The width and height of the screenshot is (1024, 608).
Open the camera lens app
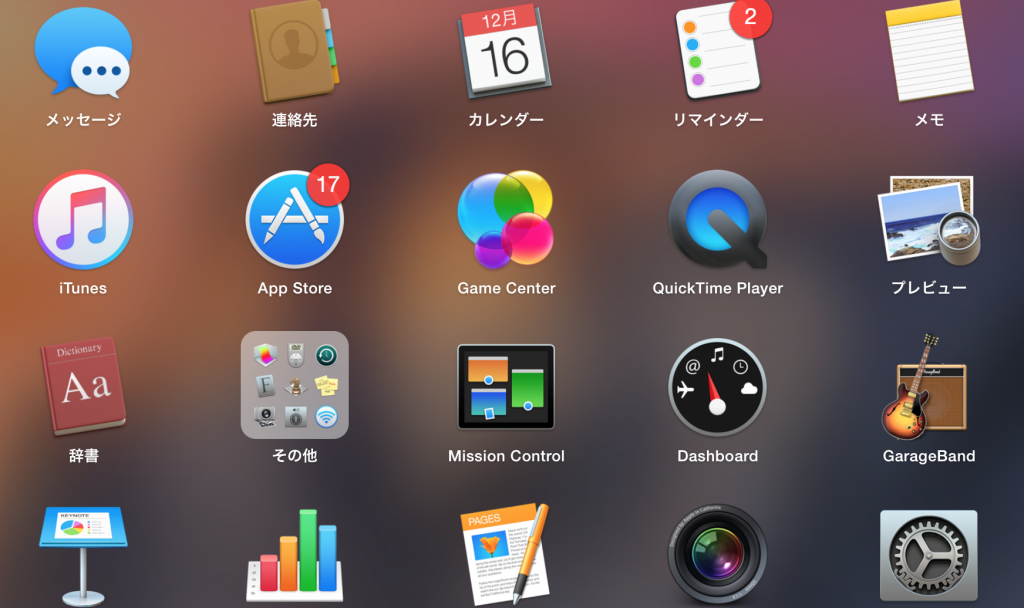click(717, 555)
